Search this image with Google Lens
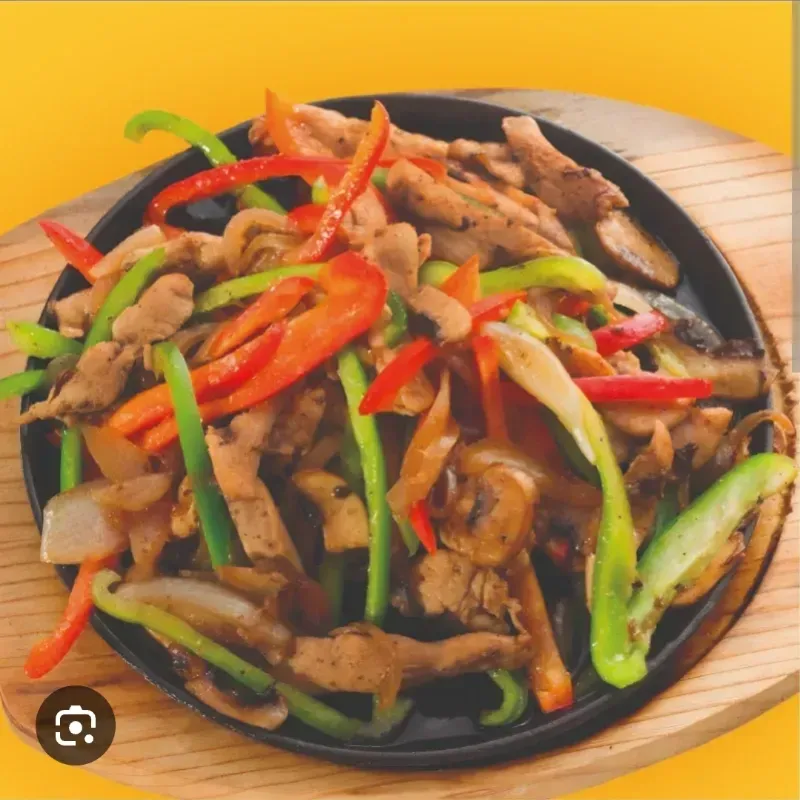 (x=75, y=725)
